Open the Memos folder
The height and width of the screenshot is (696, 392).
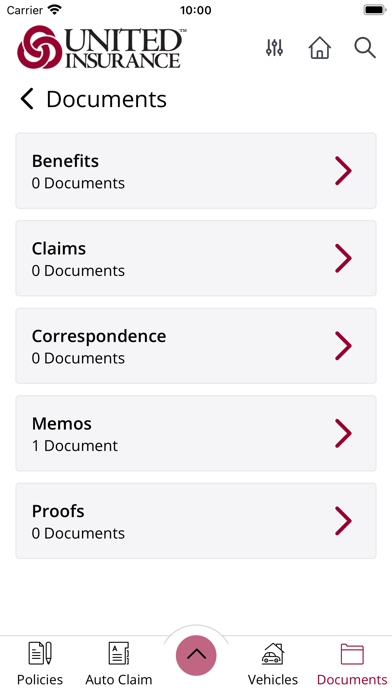pyautogui.click(x=196, y=433)
